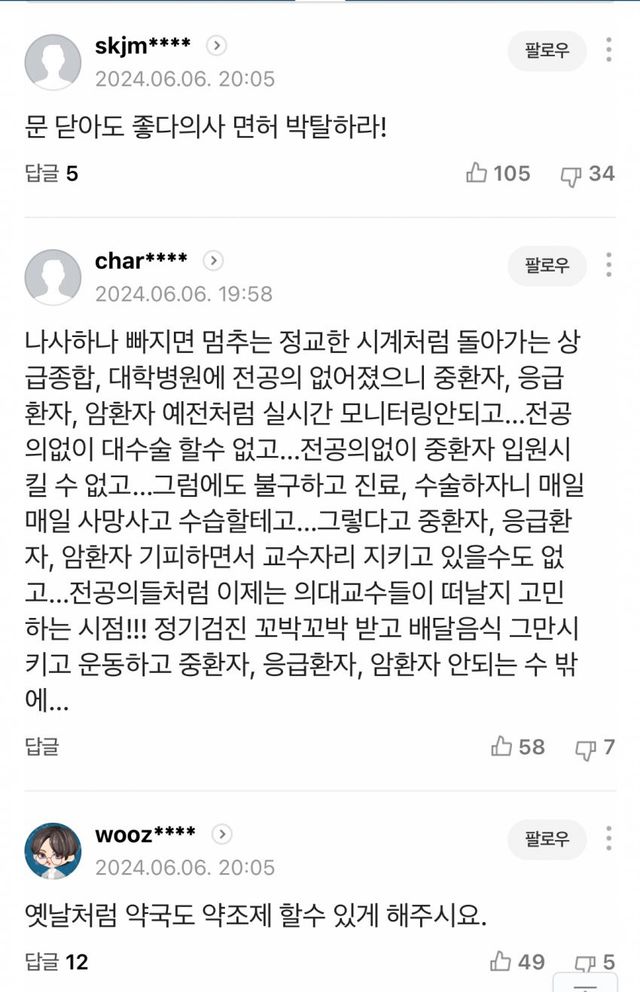Screen dimensions: 640x992
Task: View 12 replies on wooz**** comment
Action: pyautogui.click(x=55, y=962)
